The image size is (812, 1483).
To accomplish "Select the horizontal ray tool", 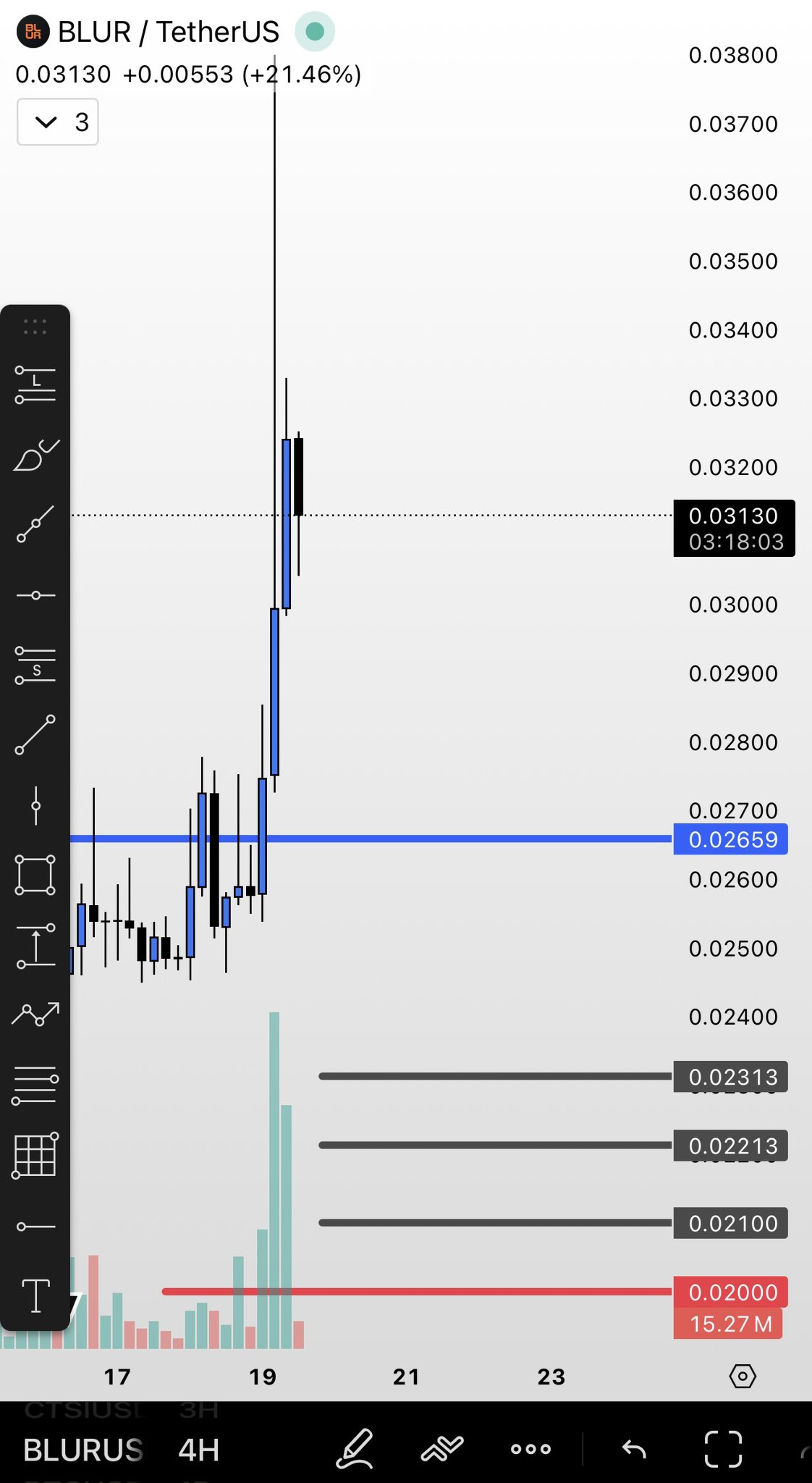I will (35, 1226).
